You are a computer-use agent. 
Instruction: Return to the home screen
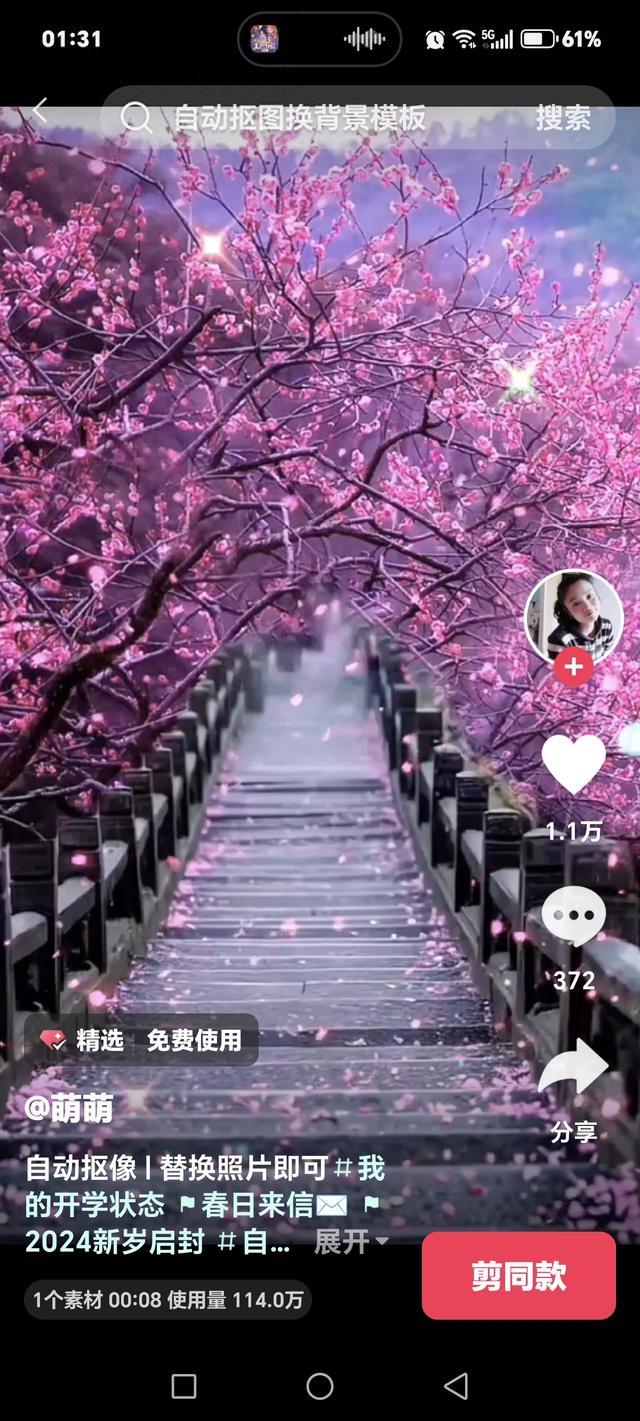pyautogui.click(x=320, y=1386)
